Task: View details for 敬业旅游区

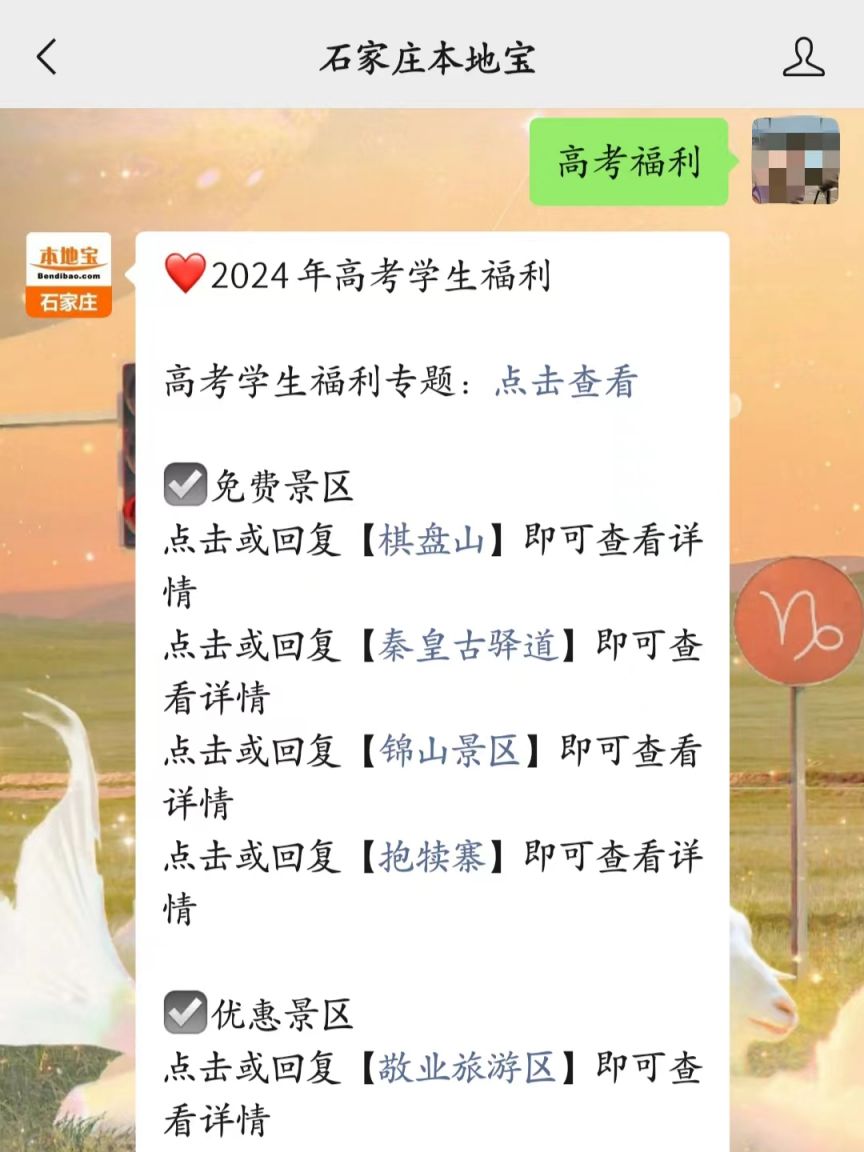Action: tap(467, 1068)
